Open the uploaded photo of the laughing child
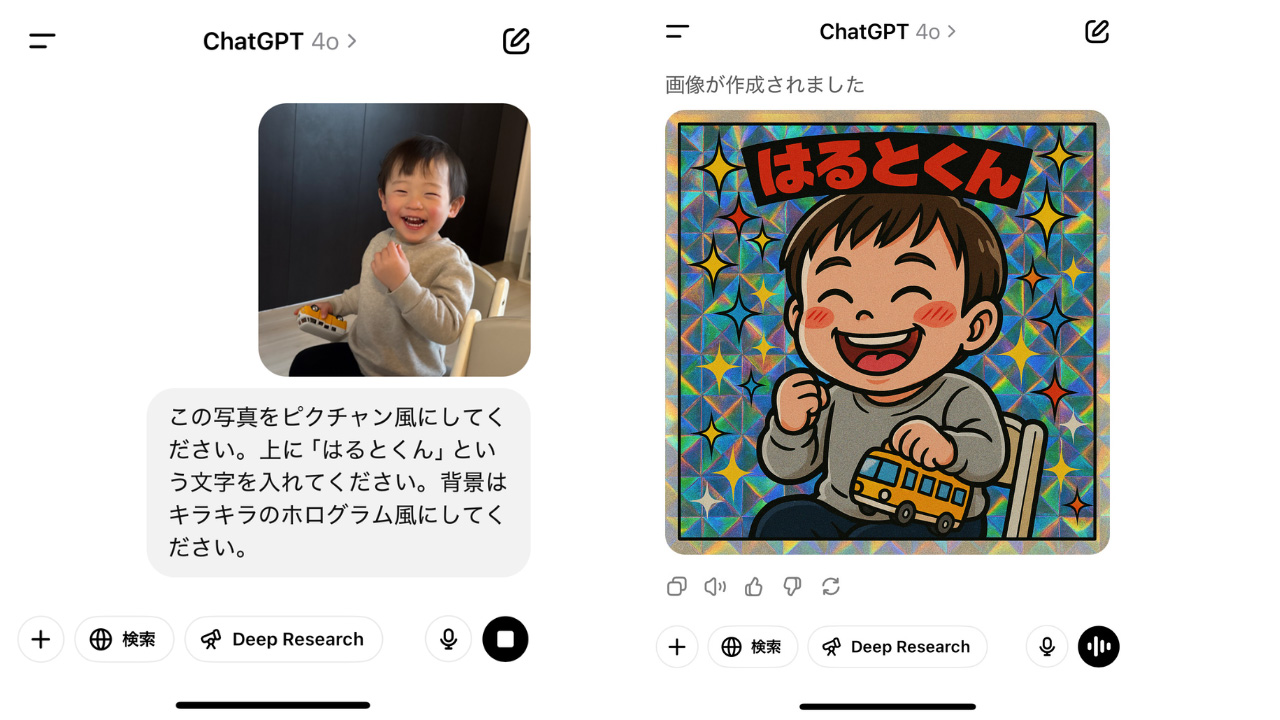The width and height of the screenshot is (1280, 720). point(394,240)
